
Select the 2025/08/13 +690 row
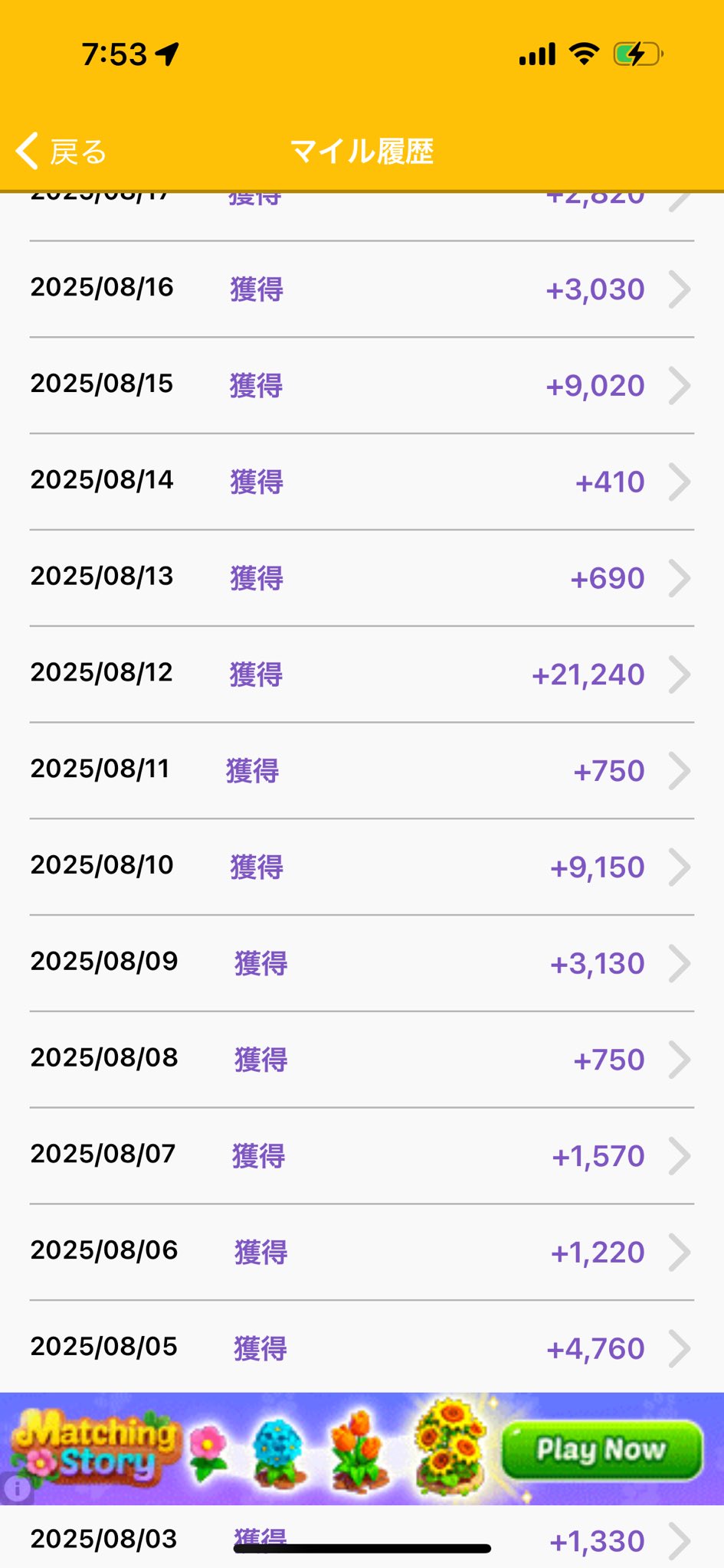[362, 578]
